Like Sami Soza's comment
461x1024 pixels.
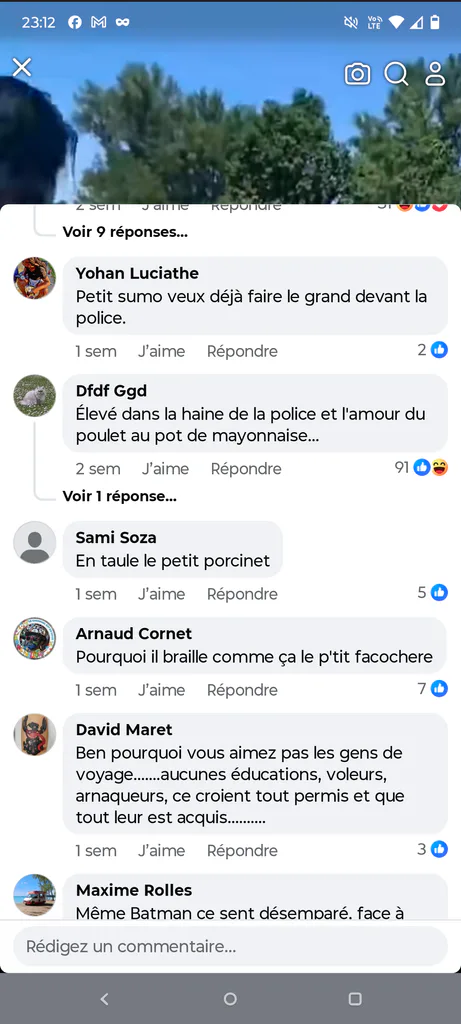161,594
